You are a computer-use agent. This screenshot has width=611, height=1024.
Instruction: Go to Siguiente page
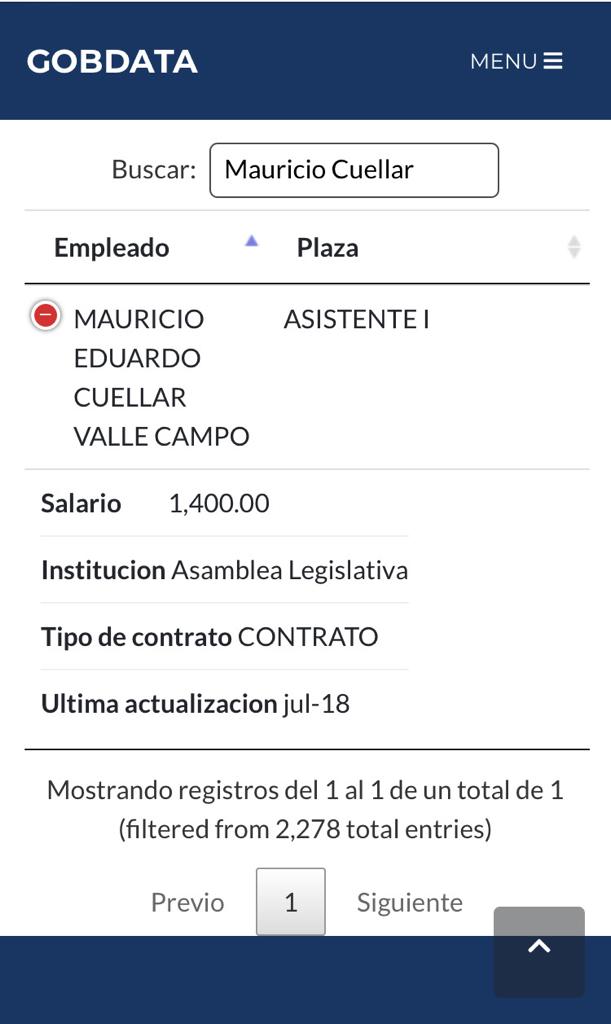(x=409, y=902)
